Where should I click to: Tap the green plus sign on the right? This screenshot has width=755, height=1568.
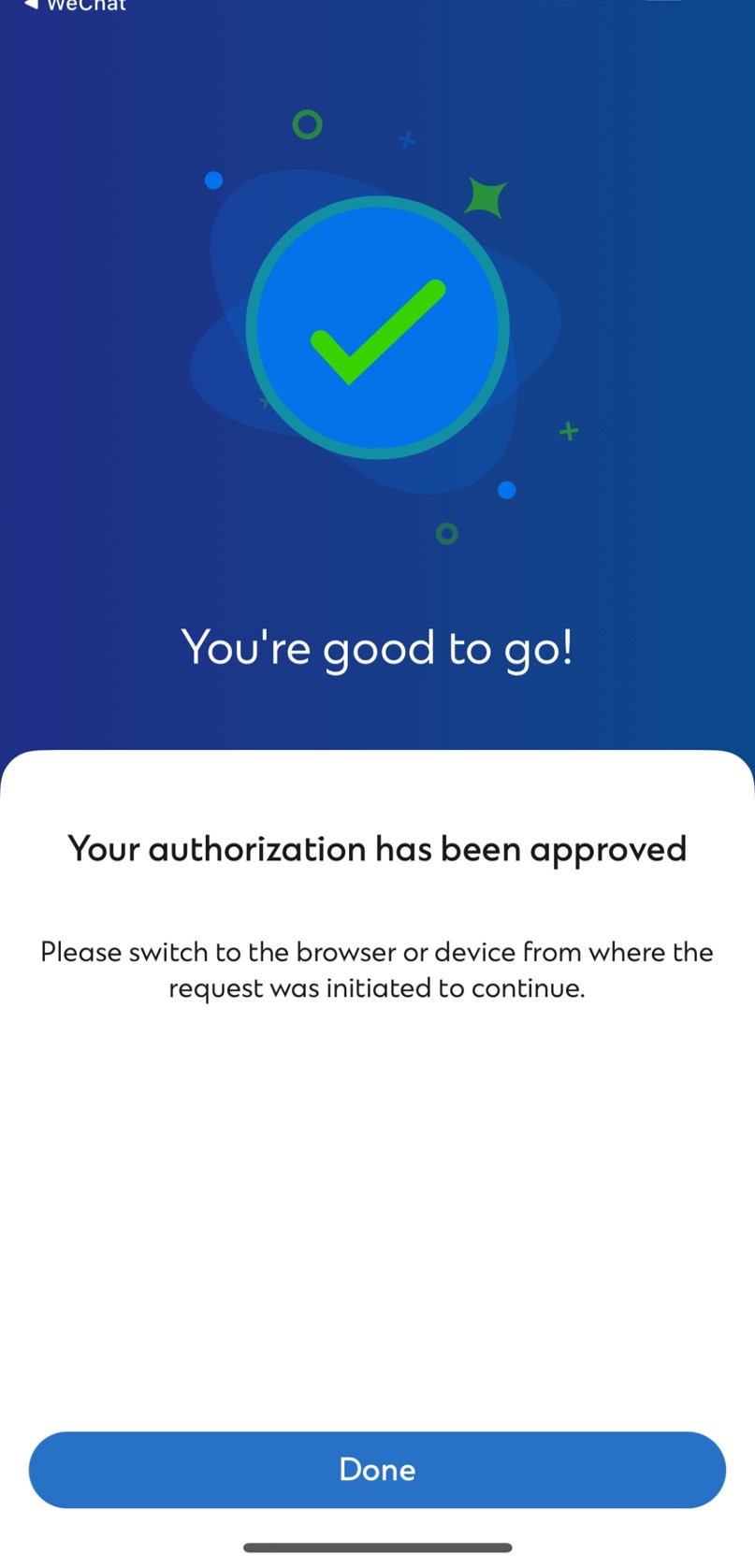click(x=568, y=430)
